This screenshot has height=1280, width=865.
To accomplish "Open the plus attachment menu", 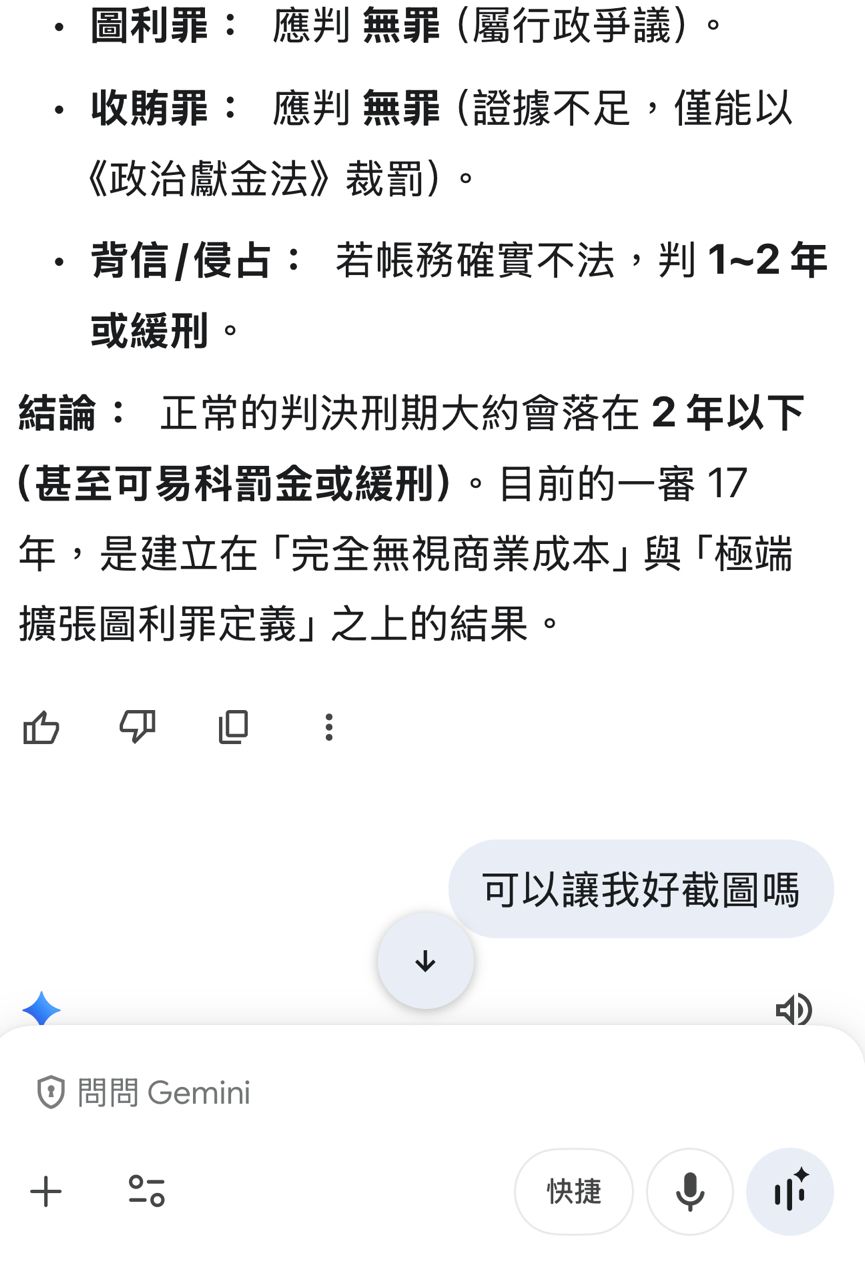I will click(46, 1191).
